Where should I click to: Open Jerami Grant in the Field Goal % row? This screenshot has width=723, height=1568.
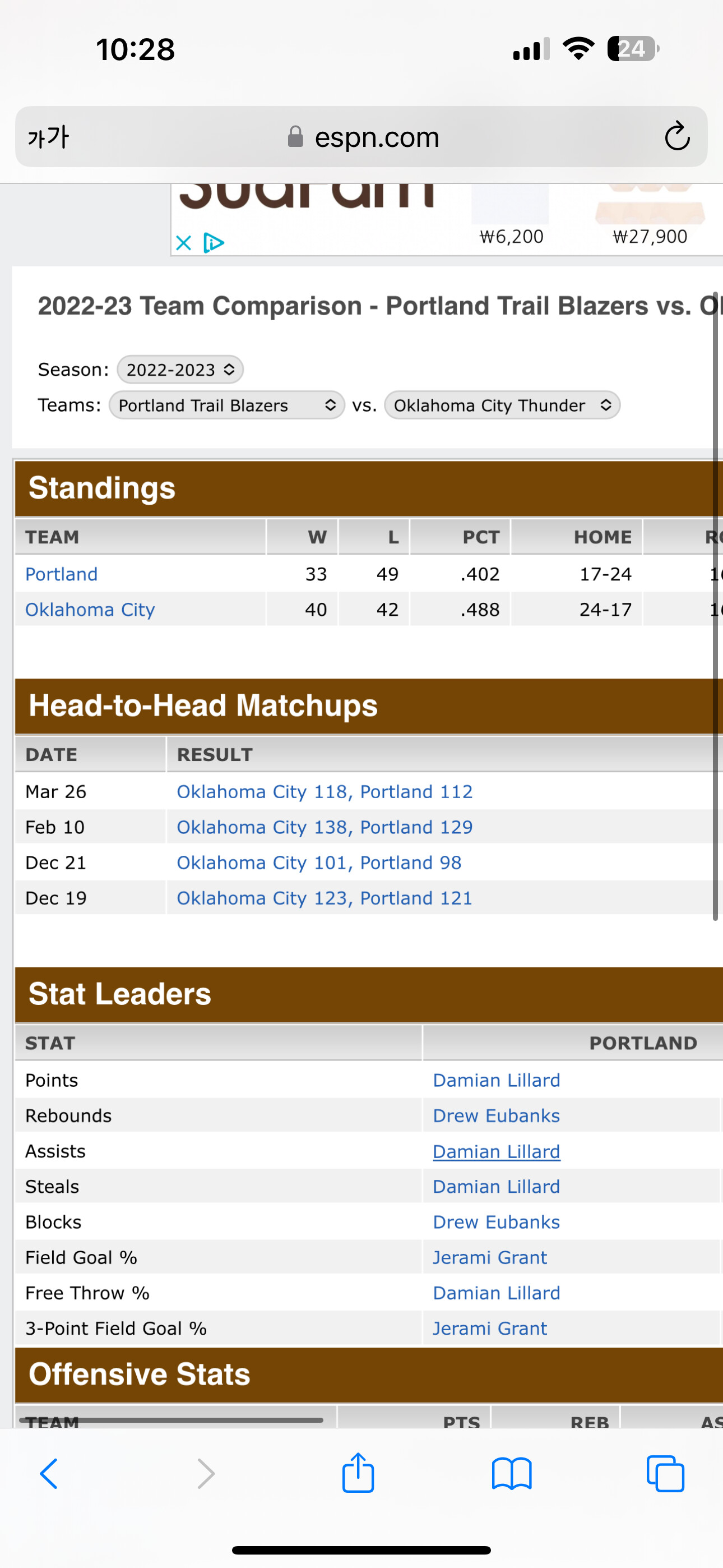coord(489,1257)
